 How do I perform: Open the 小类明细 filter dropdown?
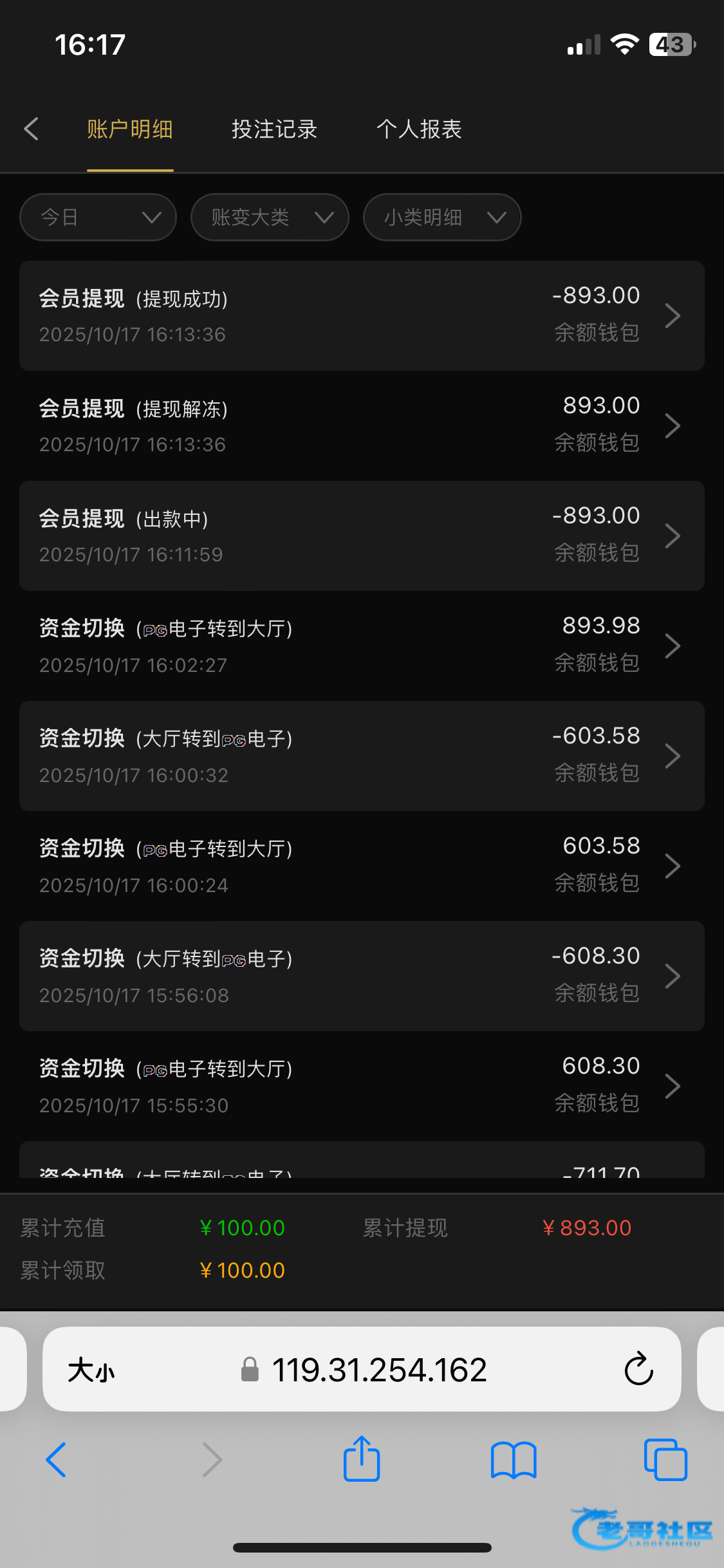(x=442, y=218)
